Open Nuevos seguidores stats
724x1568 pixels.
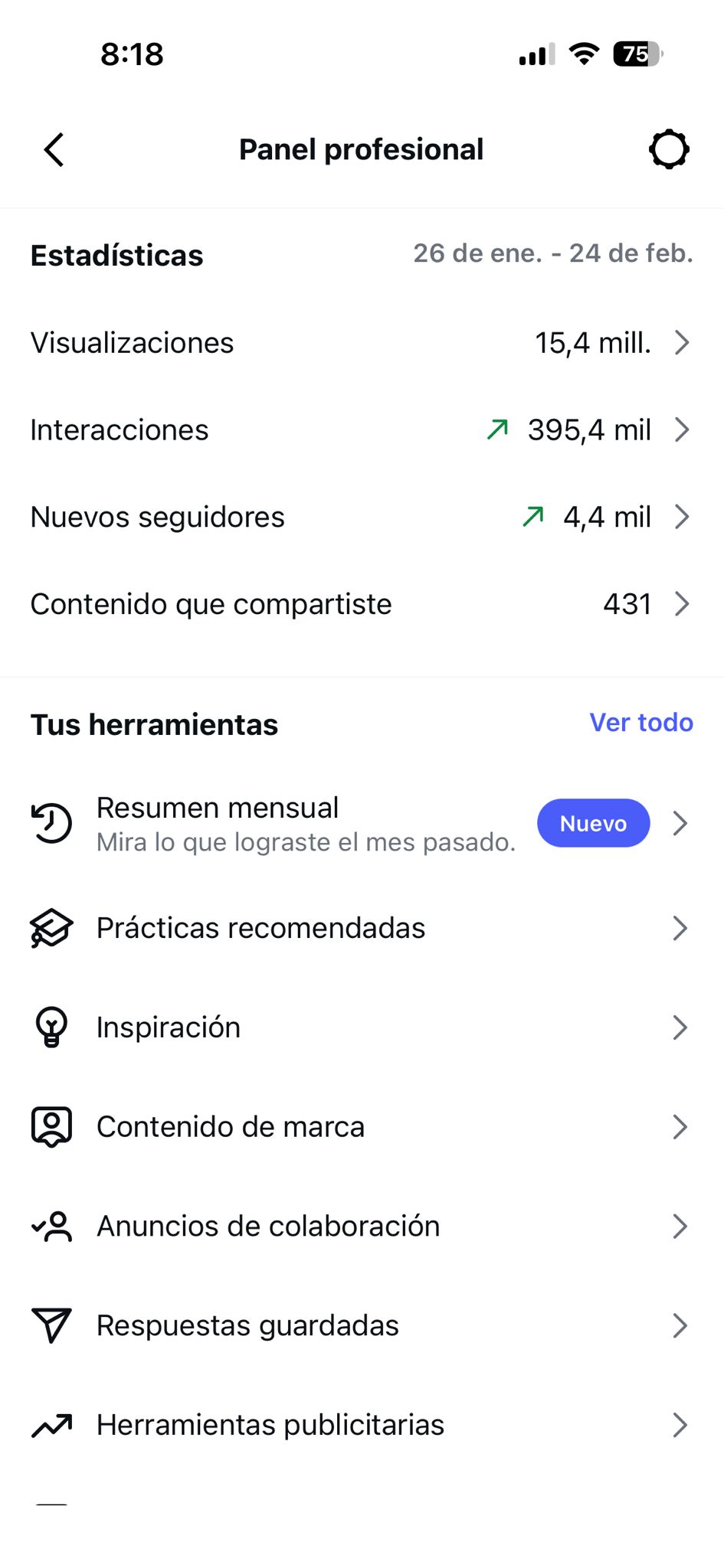361,518
